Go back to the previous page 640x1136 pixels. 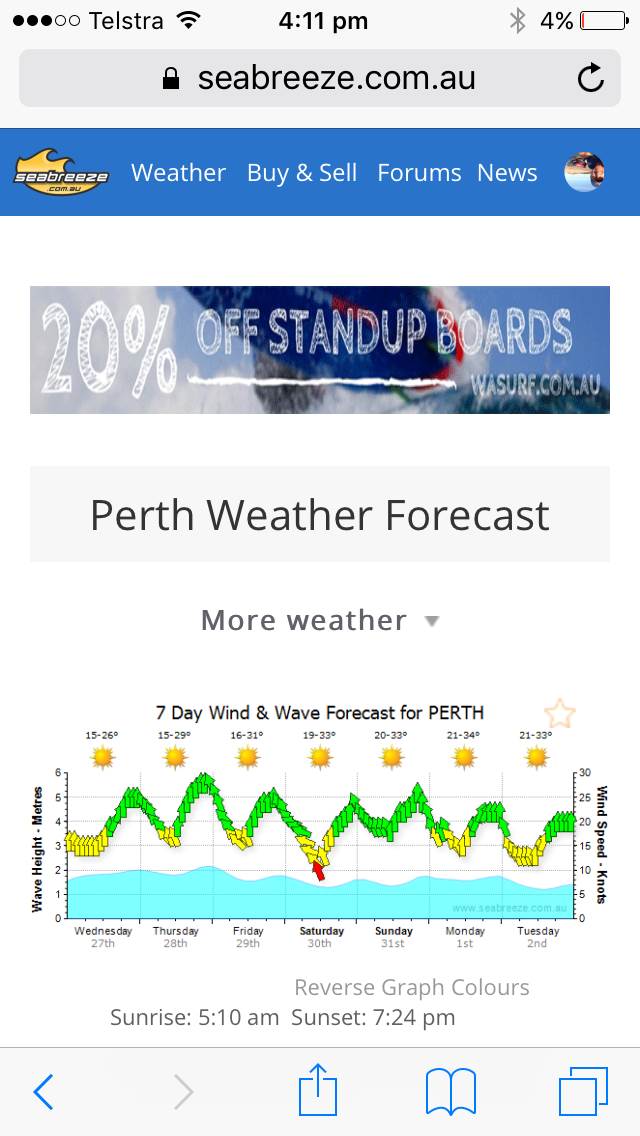[43, 1092]
